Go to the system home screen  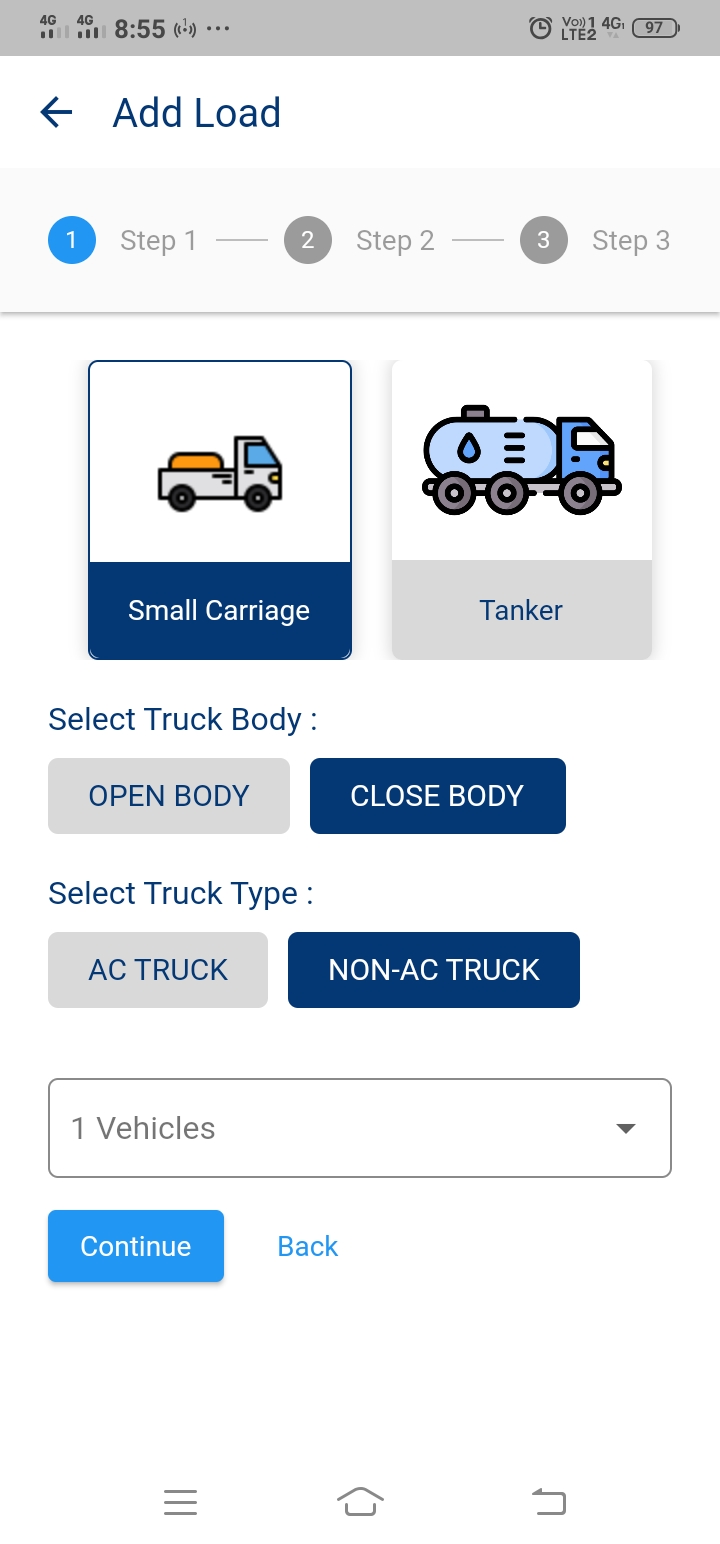[361, 1502]
